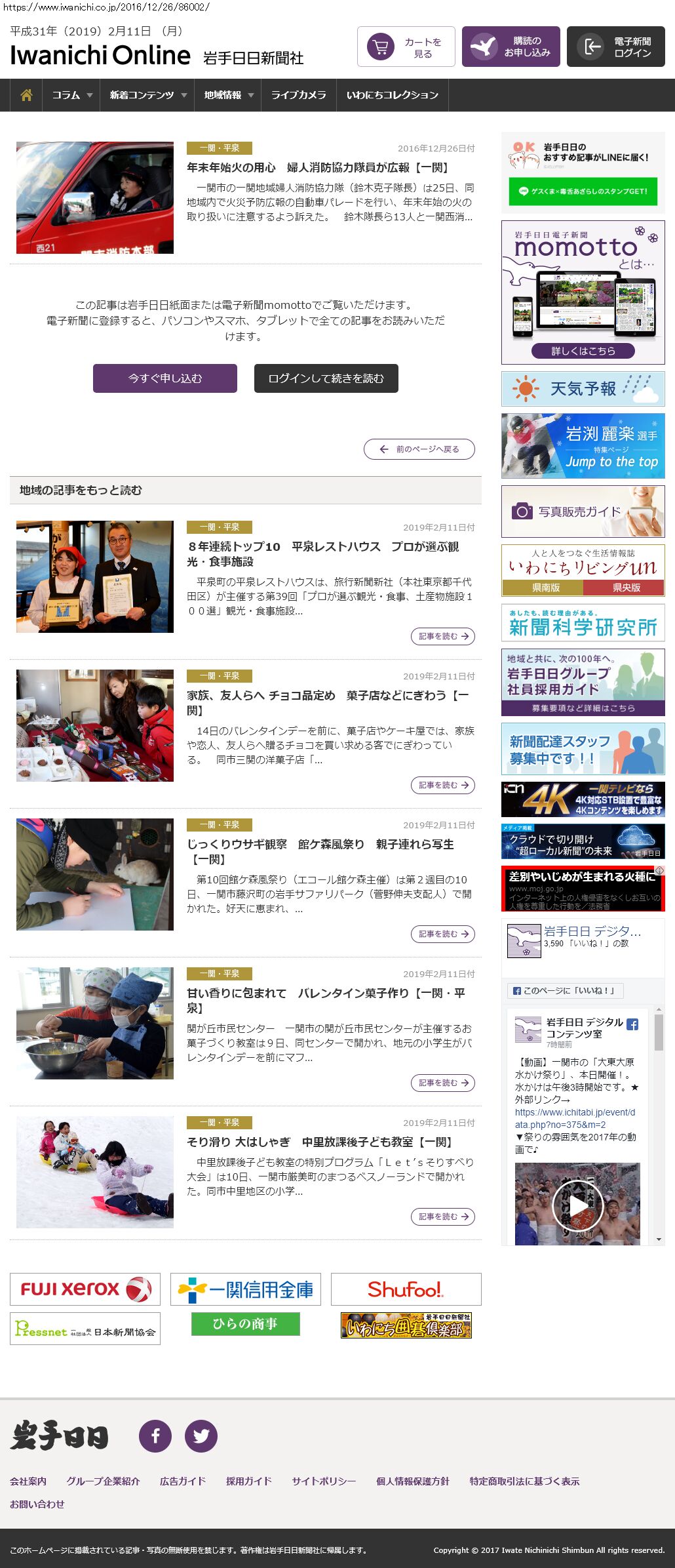Play the 大東大原水かけ祭り video
This screenshot has width=675, height=1568.
click(x=577, y=1205)
